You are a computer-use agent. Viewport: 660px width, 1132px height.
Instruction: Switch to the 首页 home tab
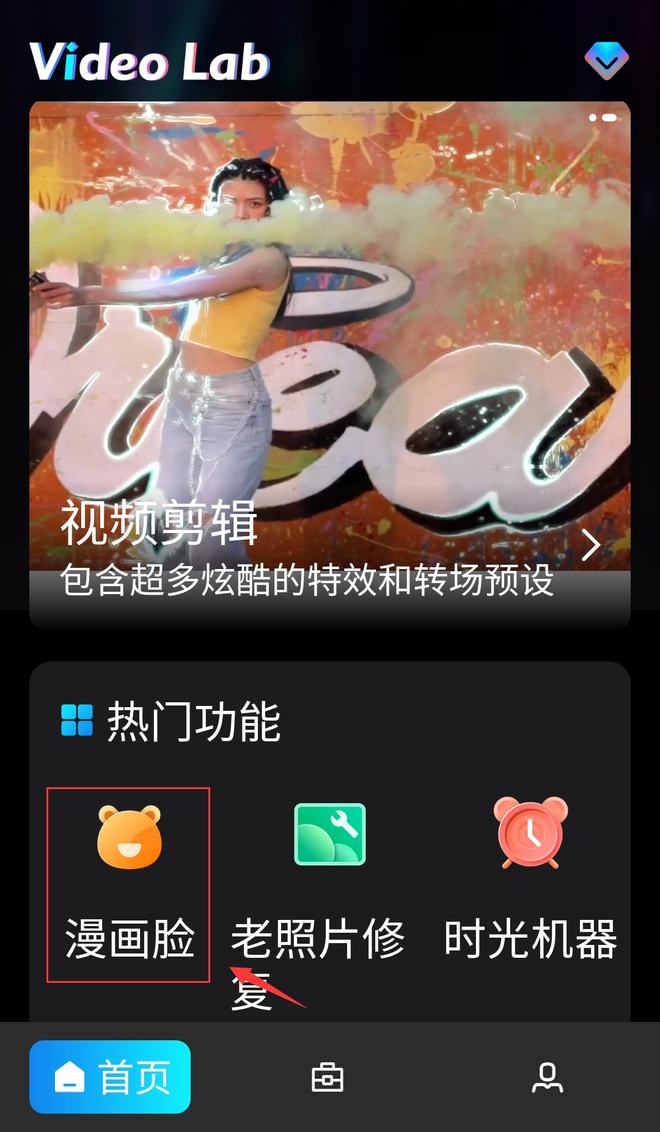point(110,1077)
